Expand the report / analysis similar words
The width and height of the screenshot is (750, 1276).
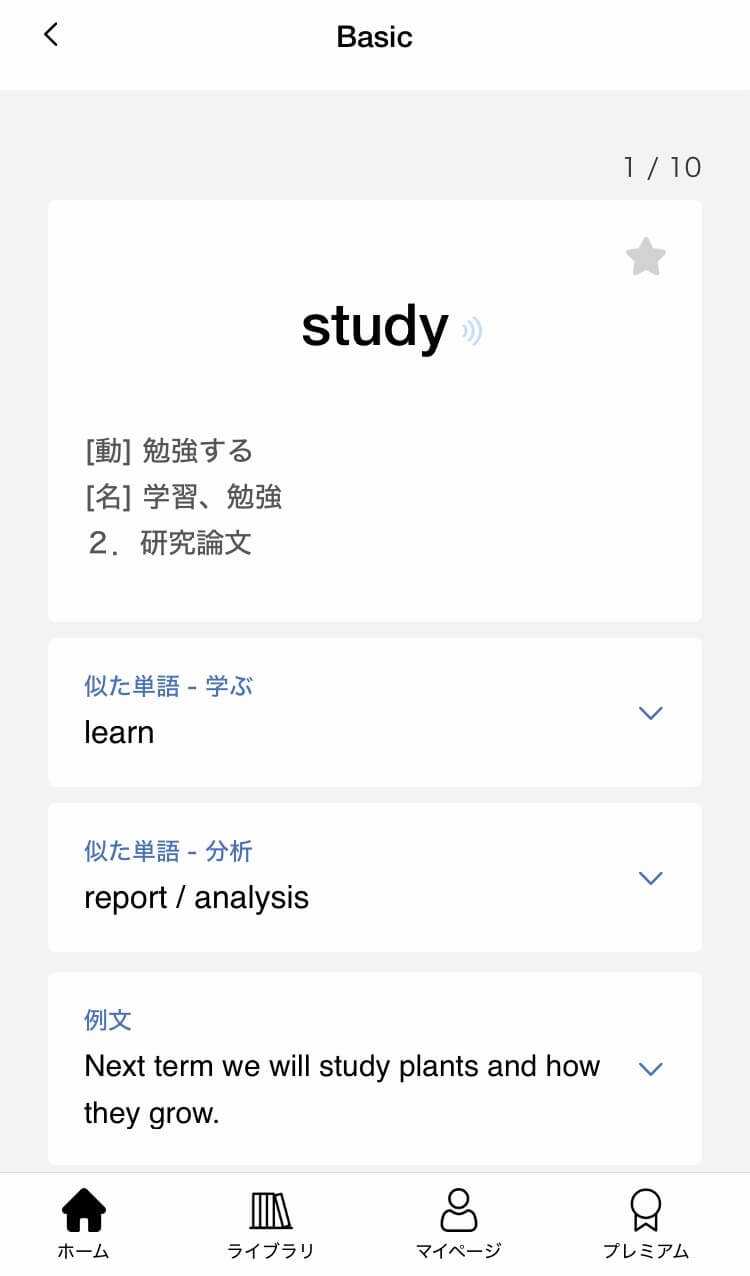pyautogui.click(x=650, y=878)
